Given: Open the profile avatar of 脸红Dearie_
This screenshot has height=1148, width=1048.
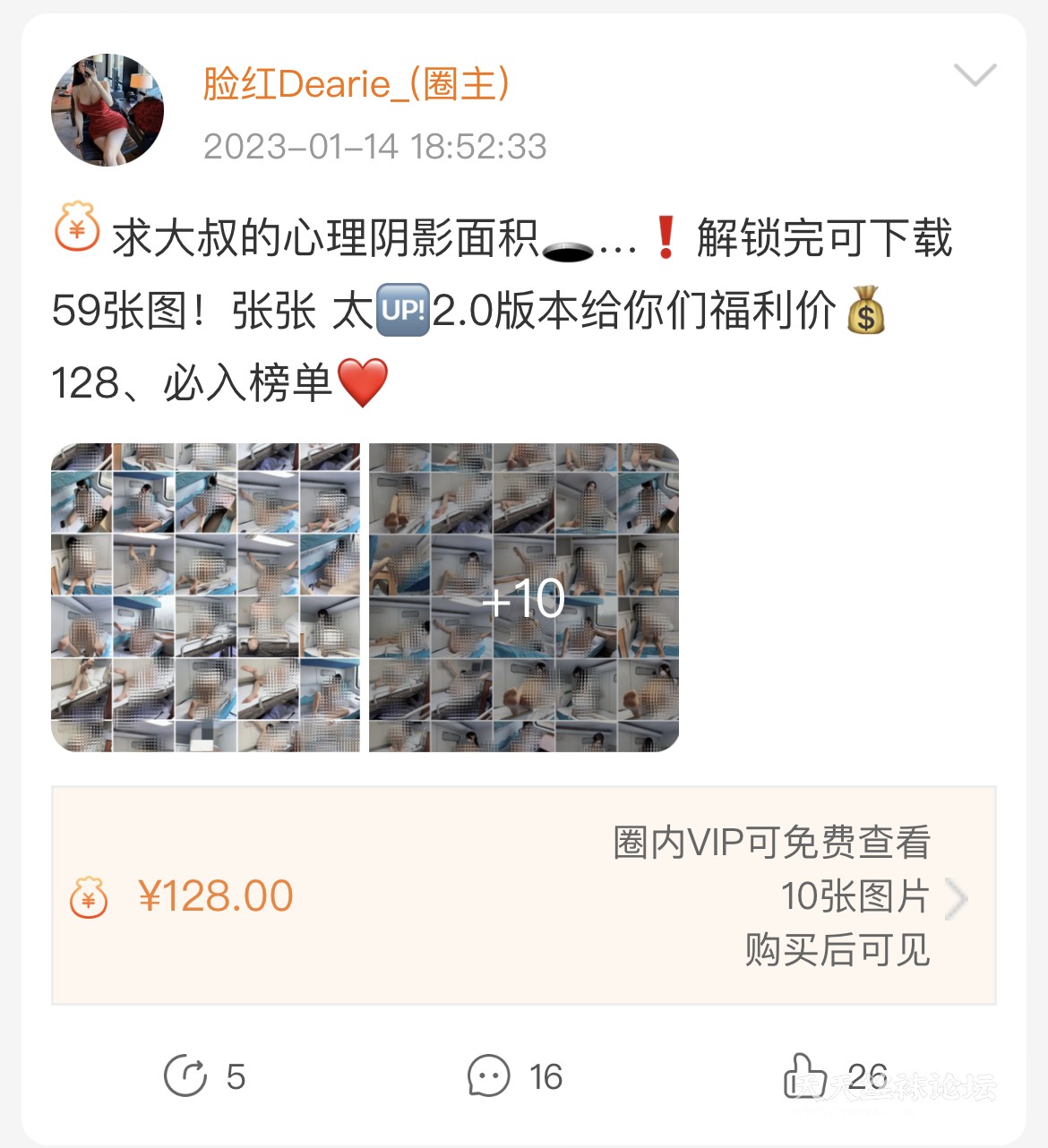Looking at the screenshot, I should coord(107,111).
